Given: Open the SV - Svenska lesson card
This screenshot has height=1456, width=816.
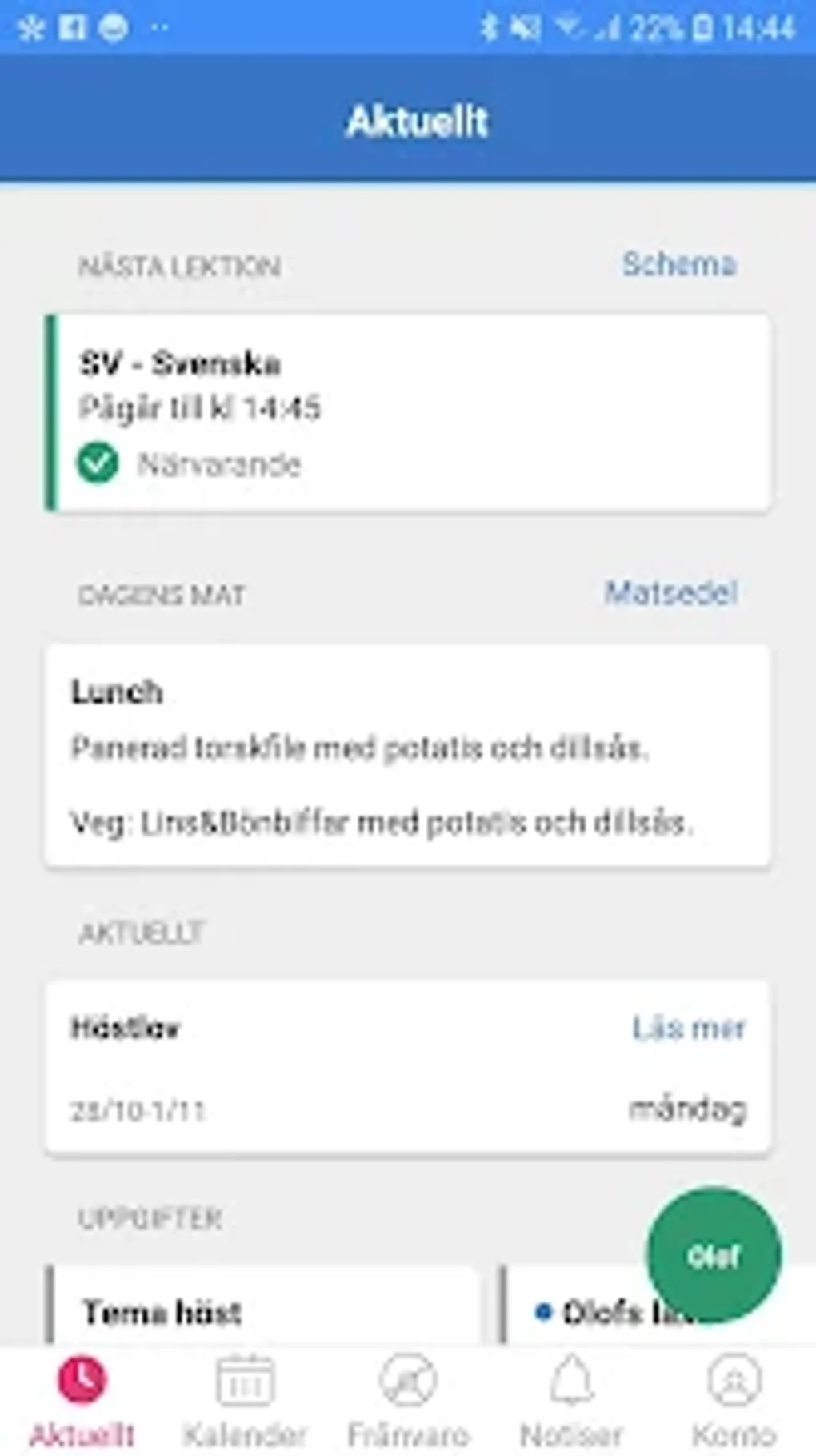Looking at the screenshot, I should coord(408,413).
